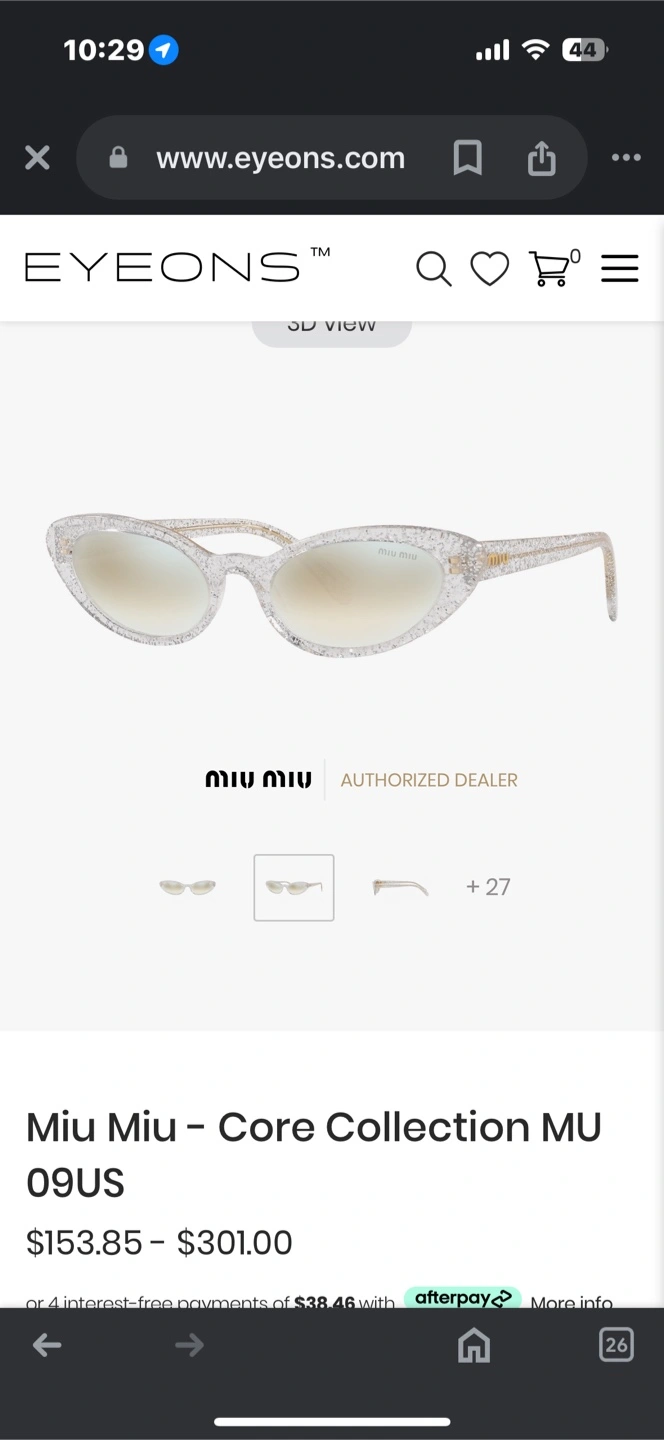Show the +27 more images
Image resolution: width=664 pixels, height=1440 pixels.
tap(488, 887)
